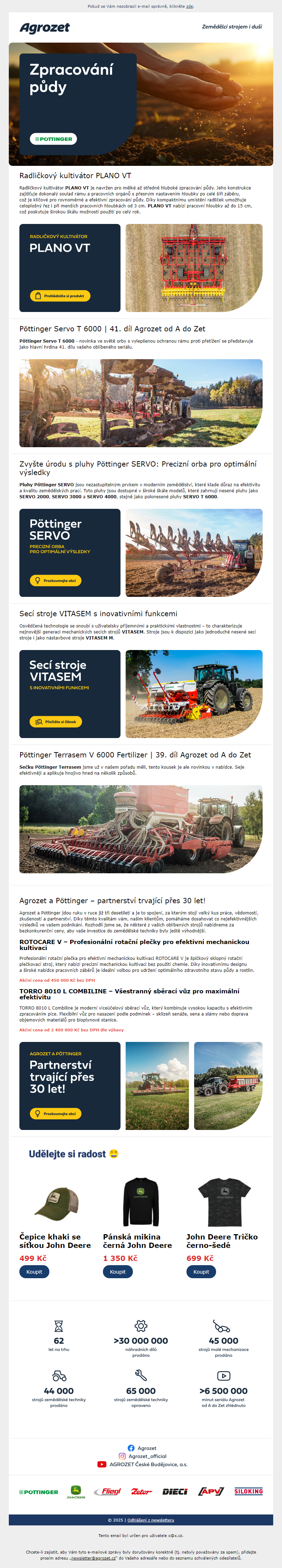The width and height of the screenshot is (282, 1568).
Task: Tap 'Prozkoumejte akci' in the Partnerství 30 let card
Action: [55, 1114]
